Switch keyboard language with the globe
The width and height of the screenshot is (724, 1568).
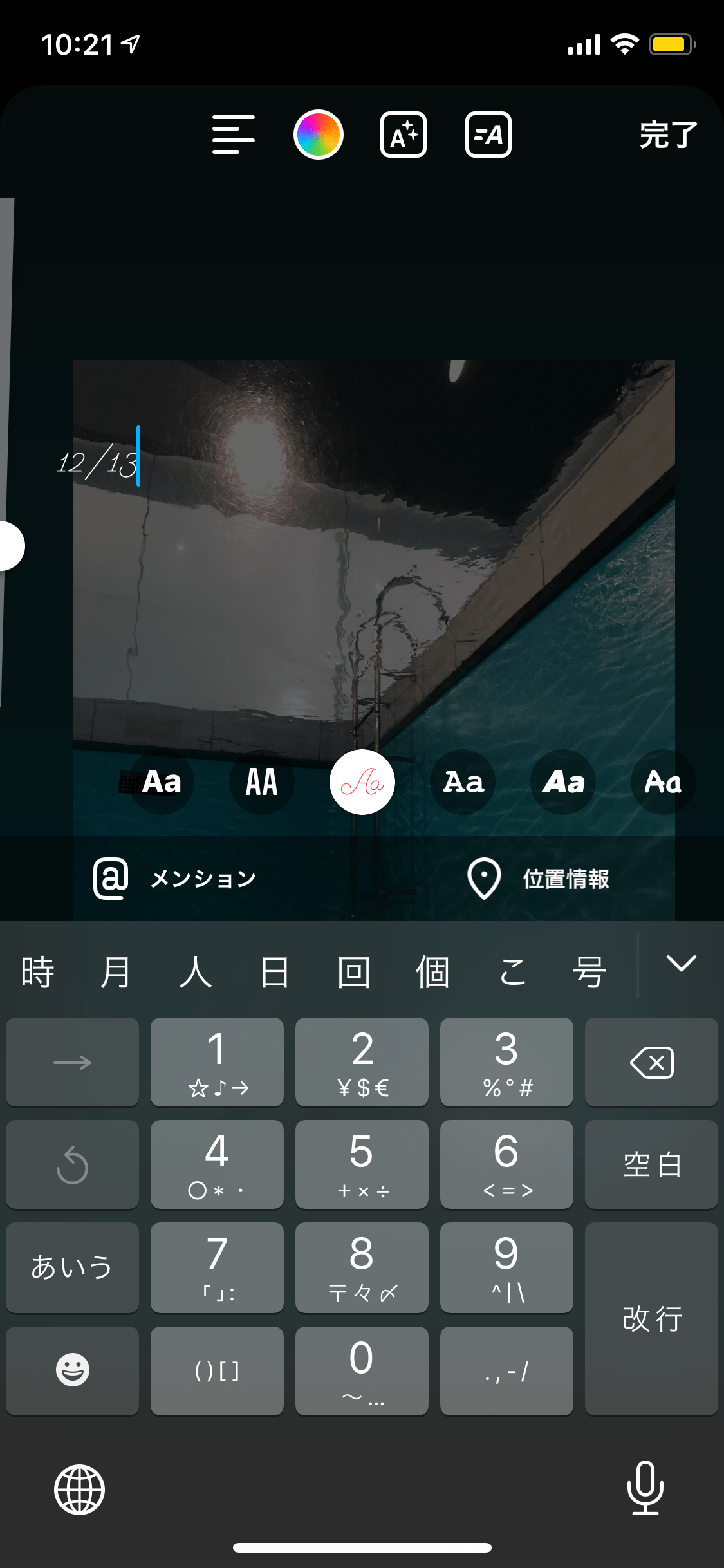coord(79,1489)
